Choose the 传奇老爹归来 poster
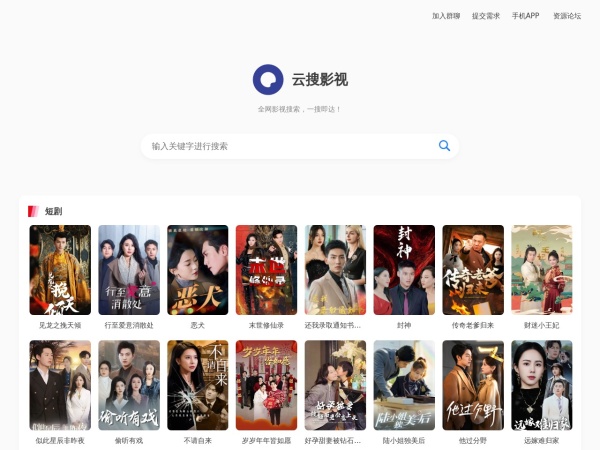Viewport: 600px width, 450px height. coord(473,270)
